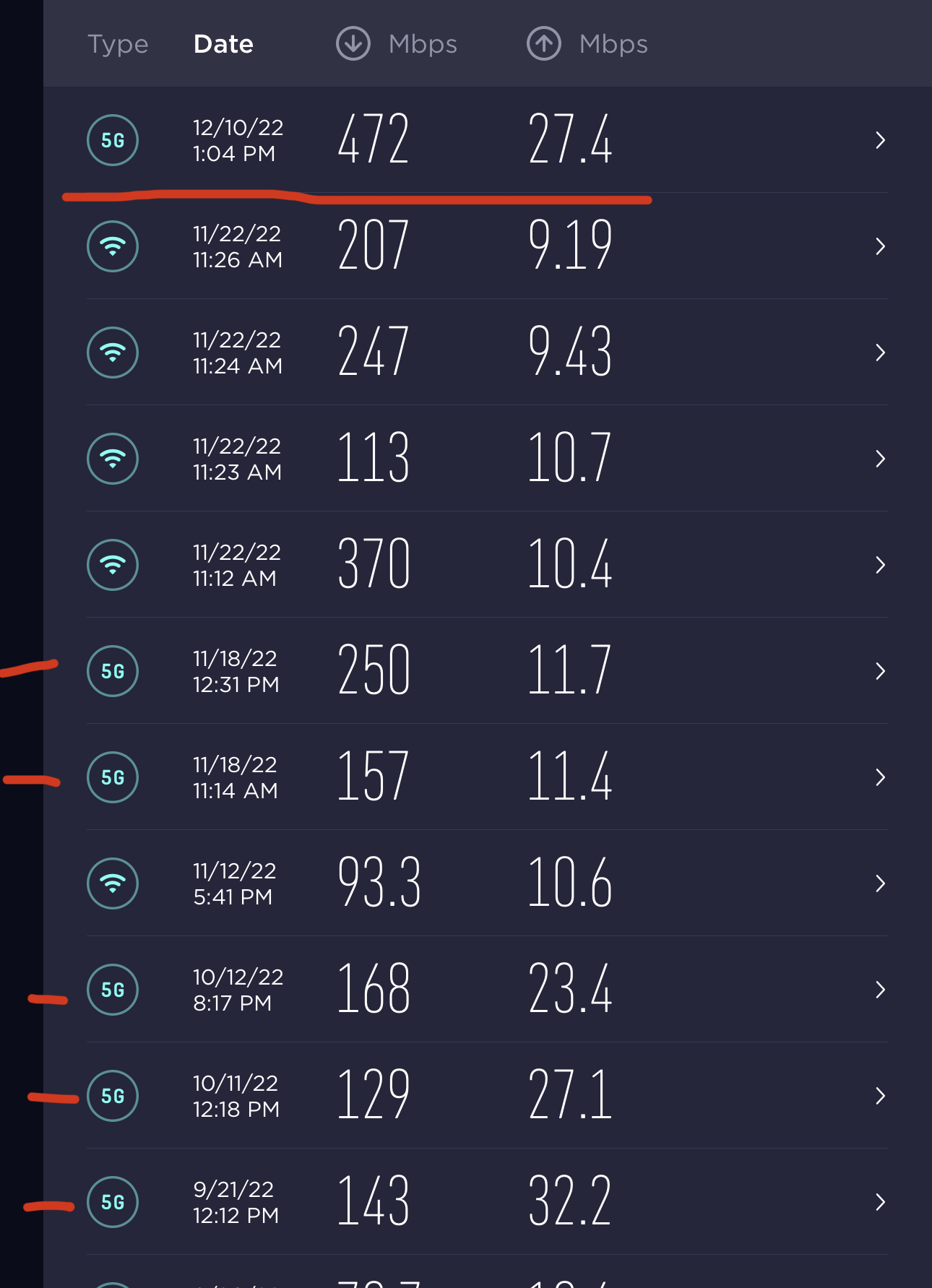Image resolution: width=932 pixels, height=1288 pixels.
Task: Open the 11/22/22 11:23 AM result
Action: pyautogui.click(x=488, y=459)
